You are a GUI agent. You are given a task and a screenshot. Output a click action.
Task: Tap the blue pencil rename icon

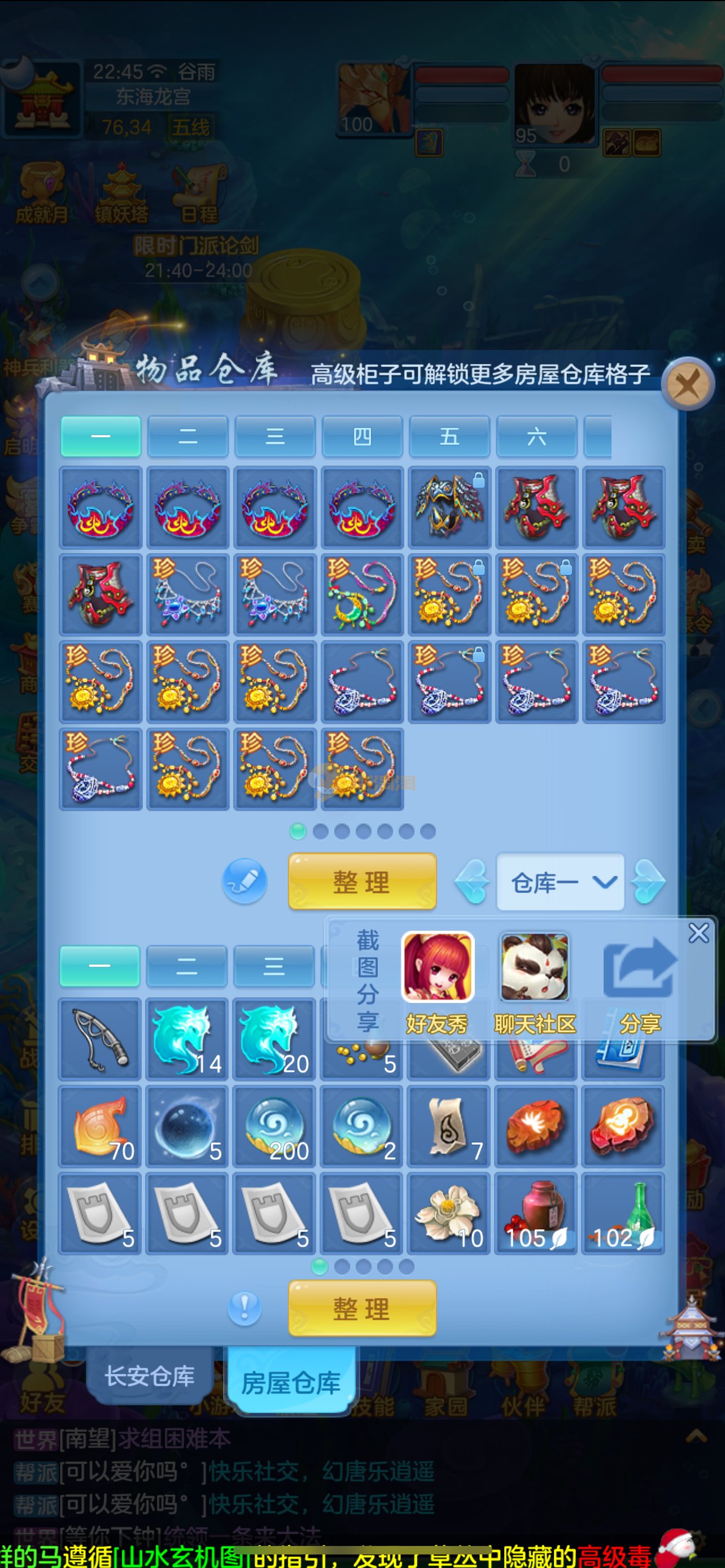(x=244, y=881)
